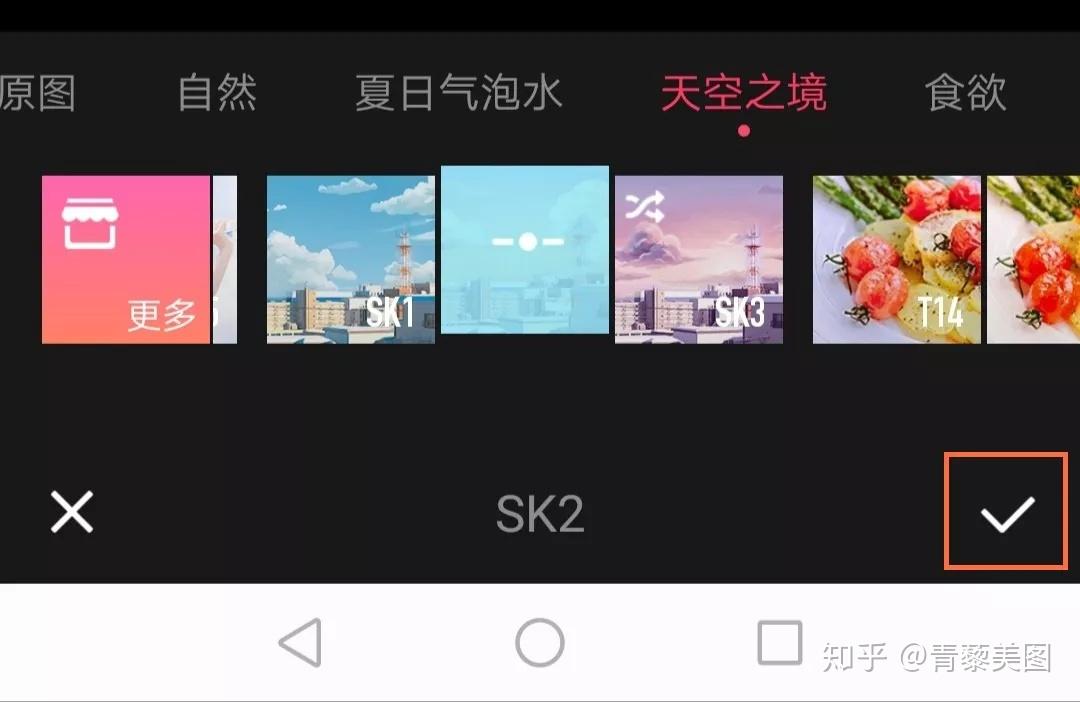This screenshot has height=702, width=1080.
Task: Open intensity adjustment on selected SK2 filter
Action: (x=525, y=249)
